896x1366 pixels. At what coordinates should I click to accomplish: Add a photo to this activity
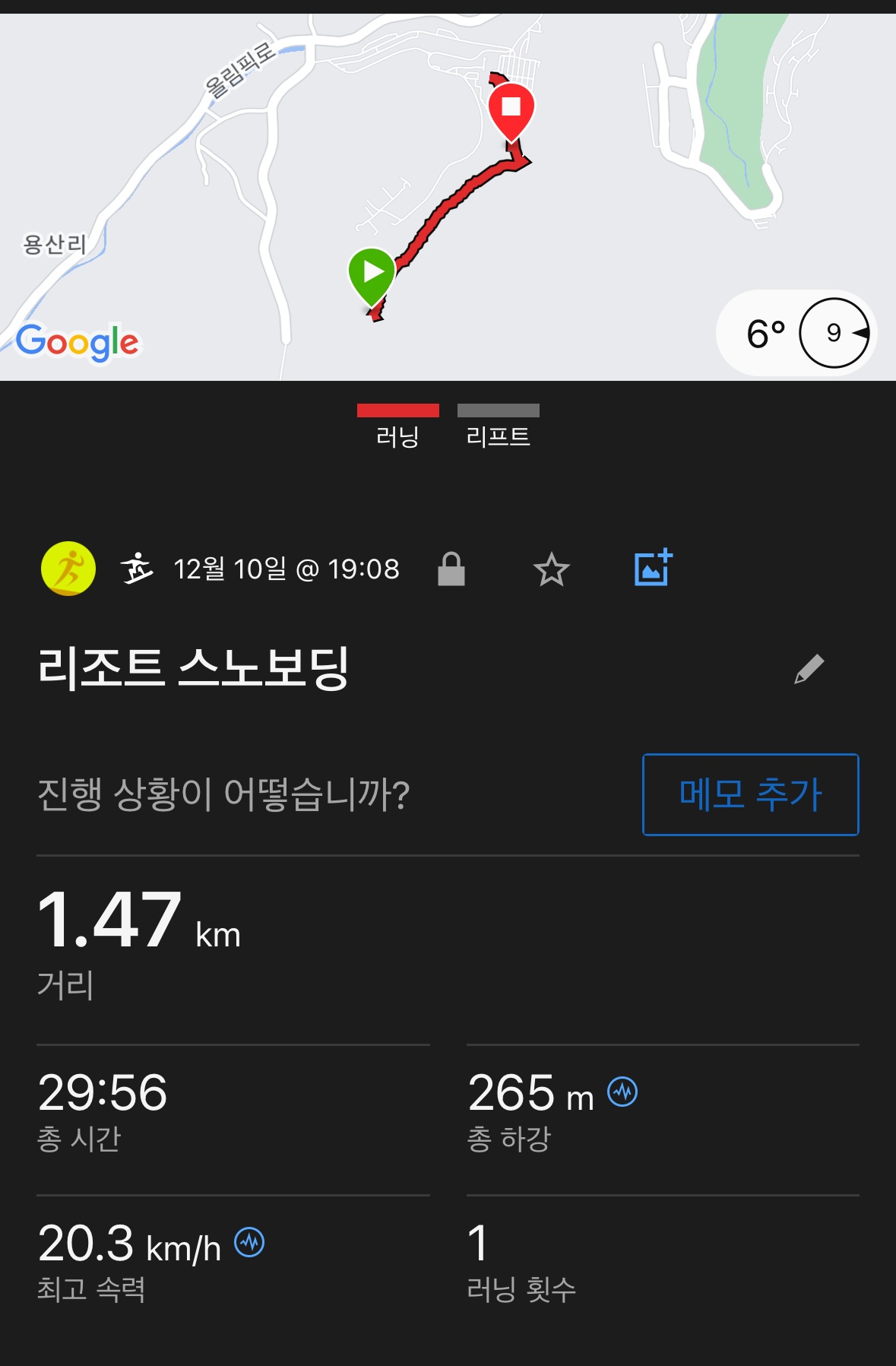pos(653,568)
